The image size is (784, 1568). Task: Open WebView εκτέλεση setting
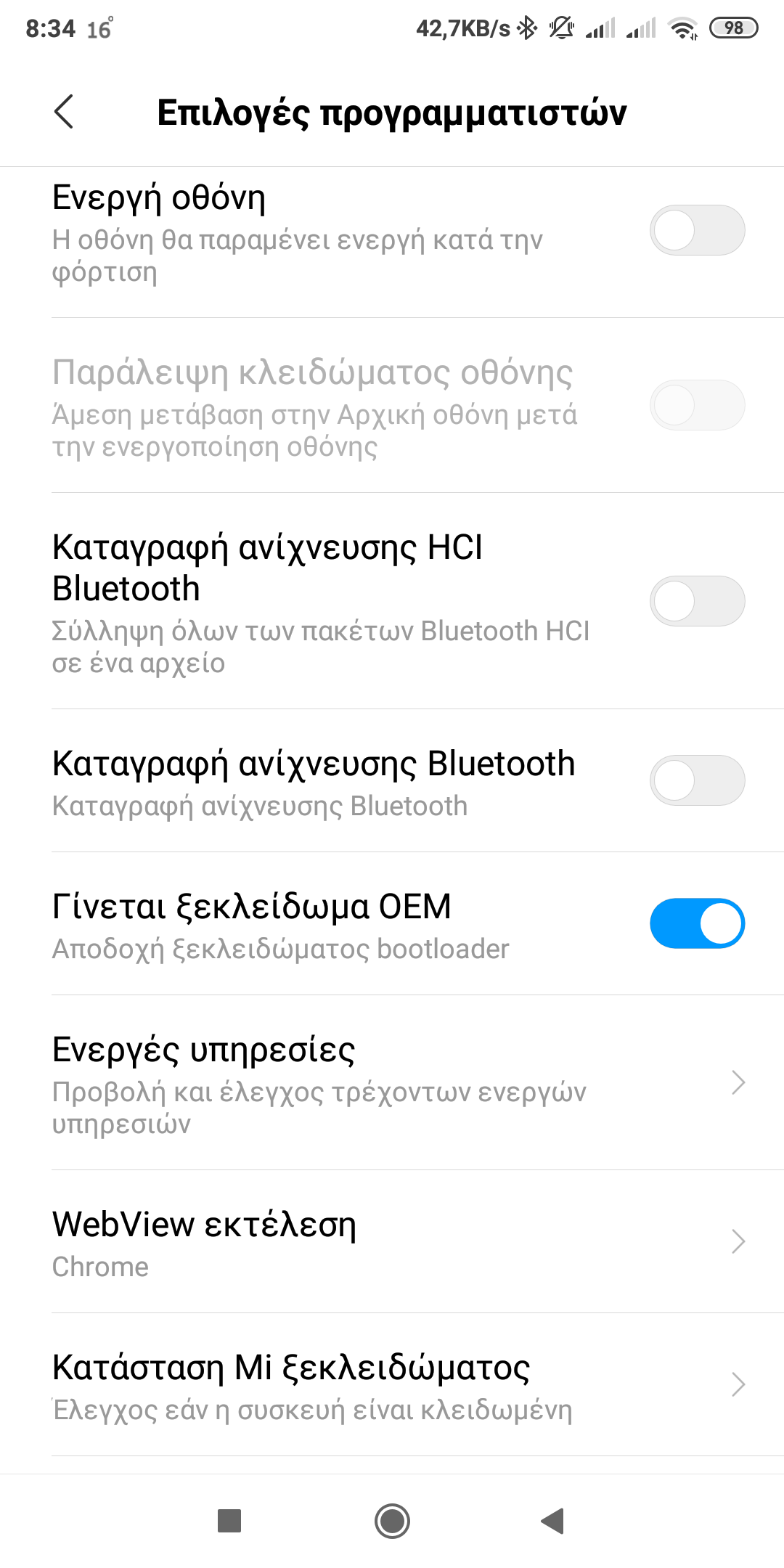pyautogui.click(x=392, y=1242)
